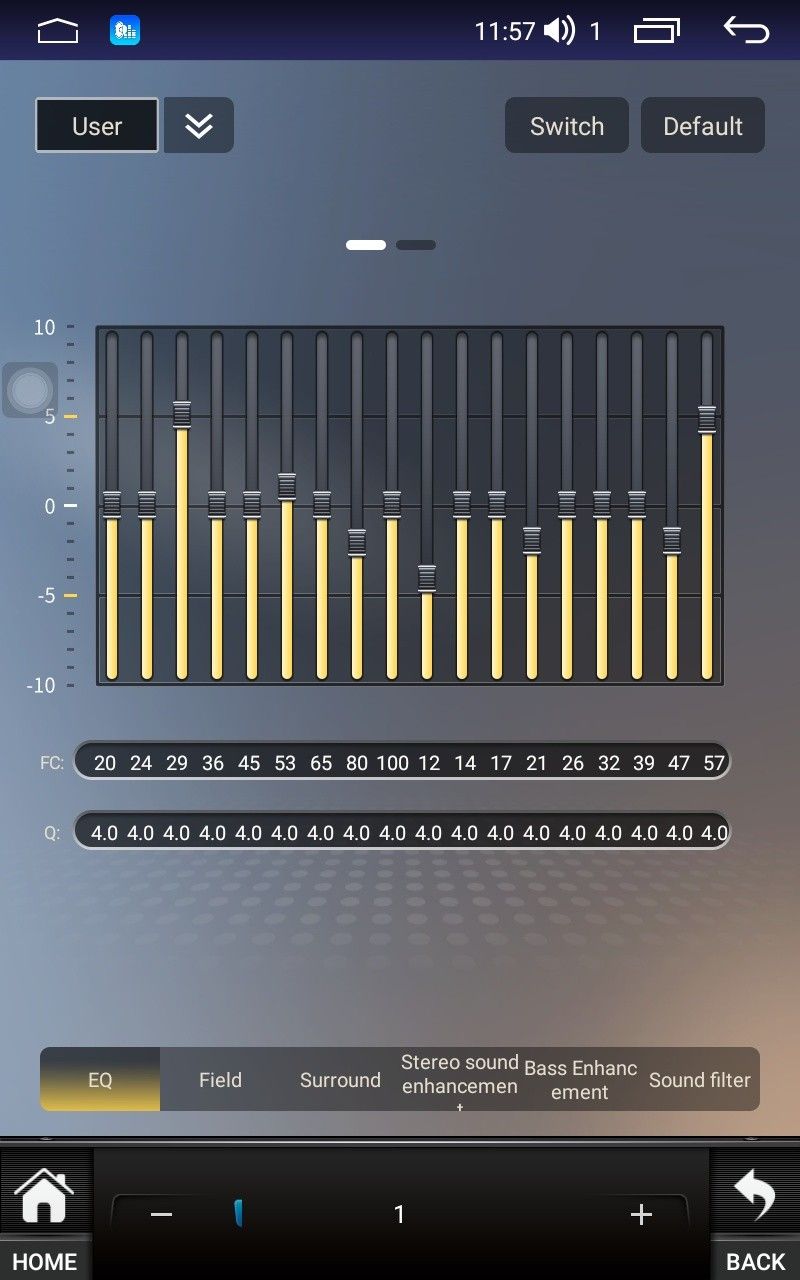Open the Surround tab

coord(340,1080)
